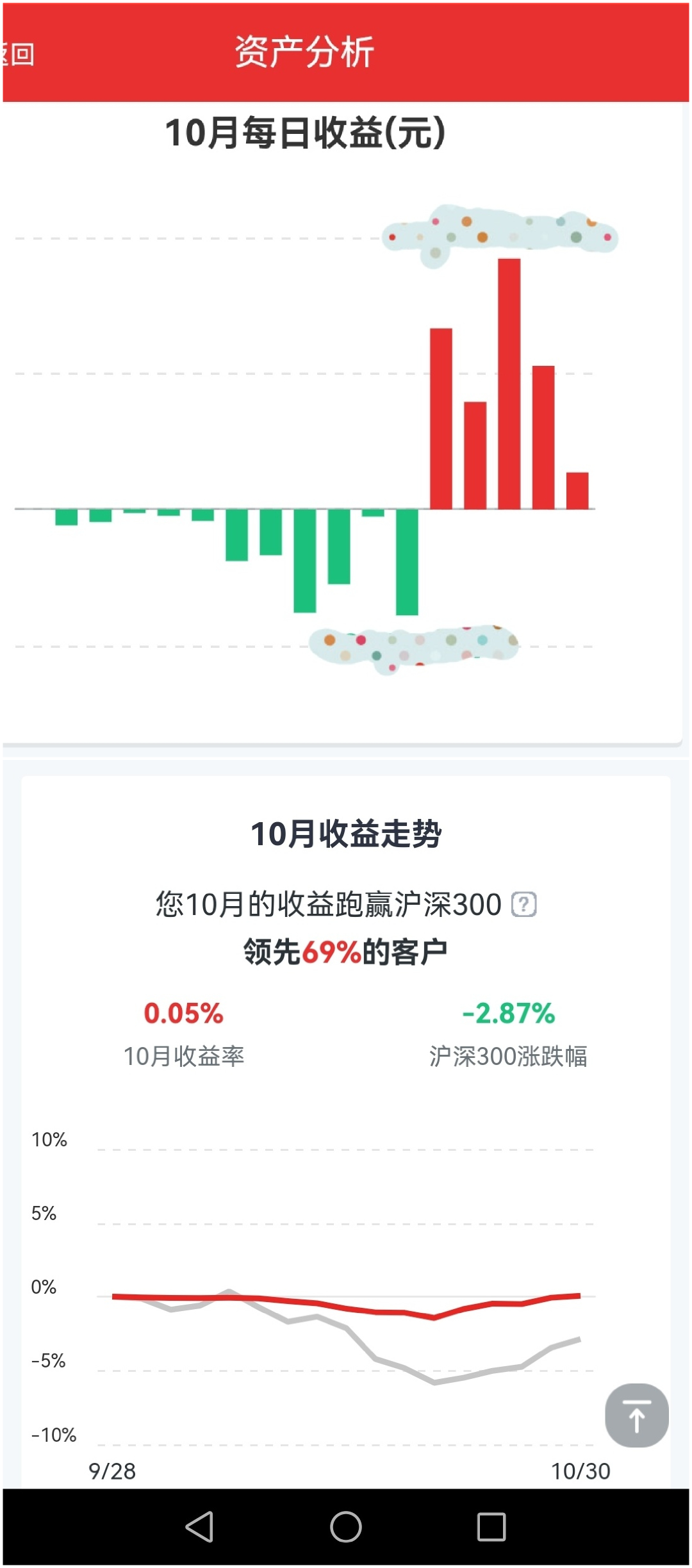Open recent apps with the system square button

pyautogui.click(x=491, y=1526)
